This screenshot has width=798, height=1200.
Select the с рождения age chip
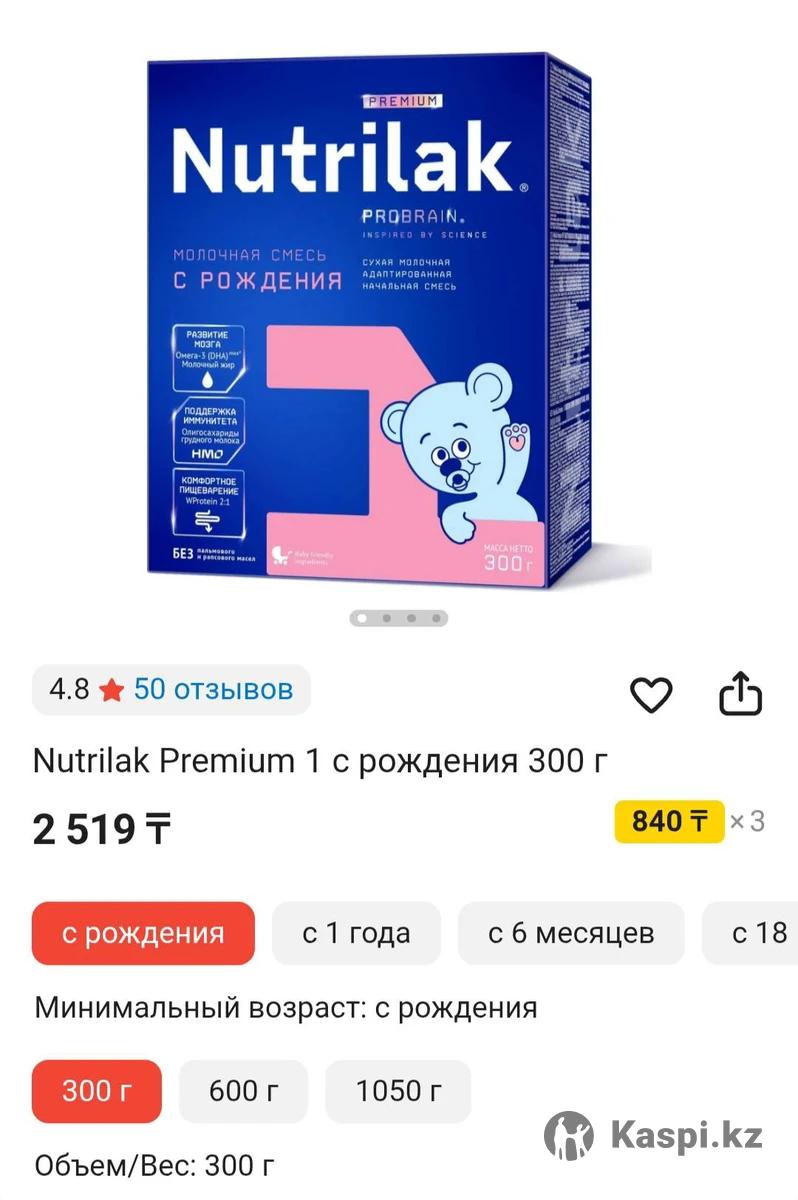point(143,934)
